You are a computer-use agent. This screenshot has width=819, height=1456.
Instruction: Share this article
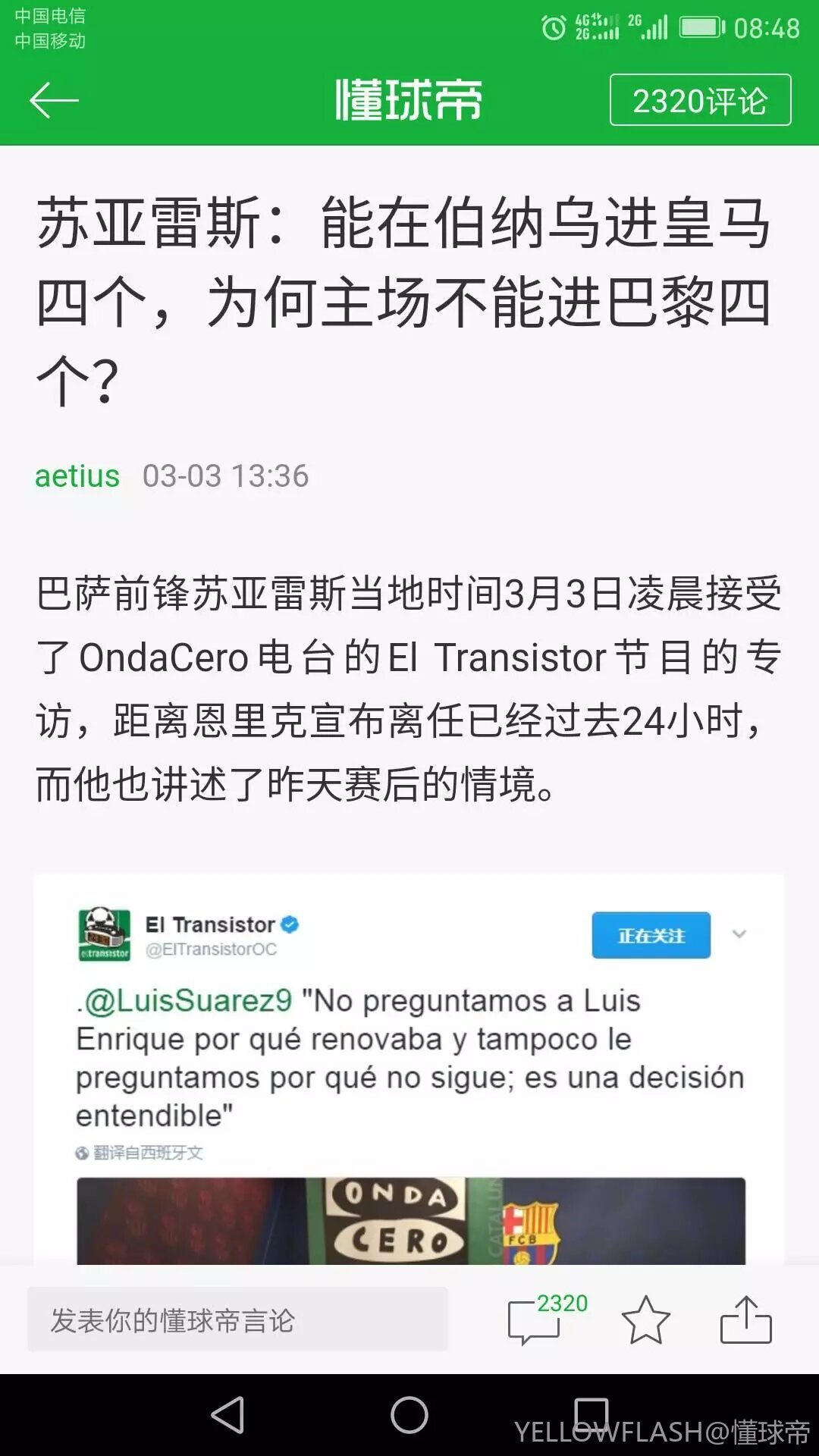click(745, 1320)
